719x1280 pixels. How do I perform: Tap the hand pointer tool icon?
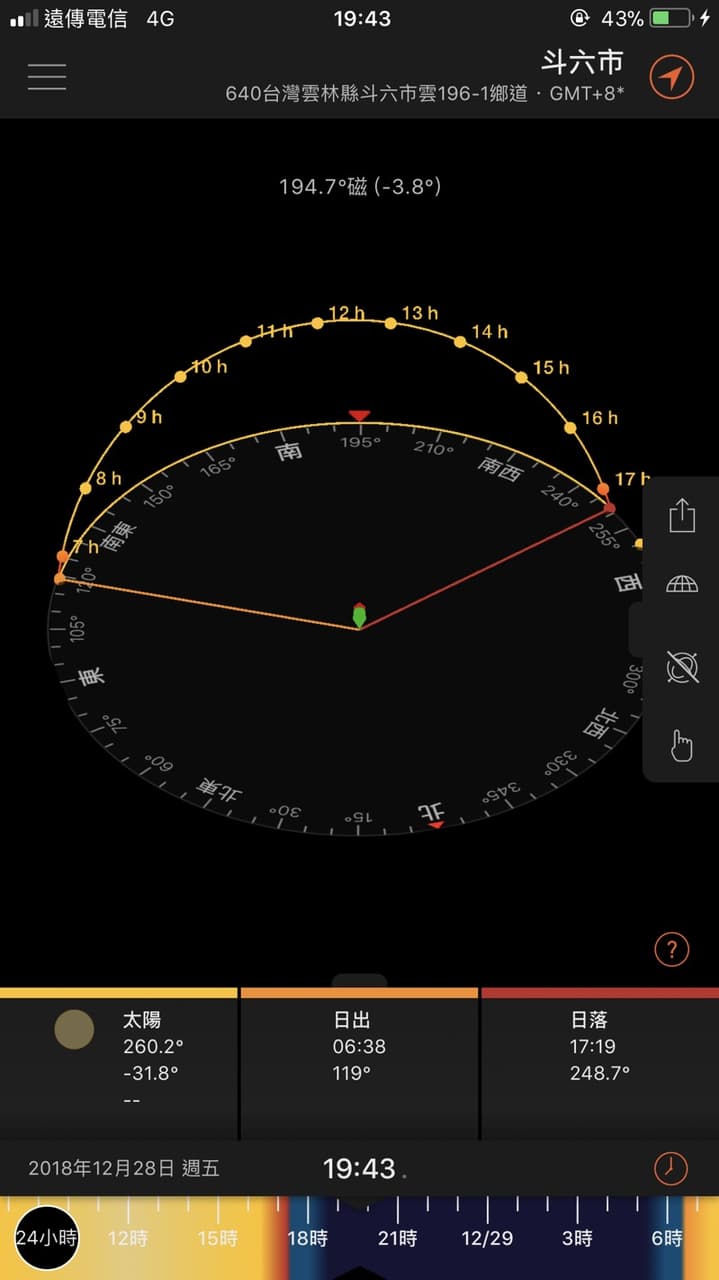(682, 745)
